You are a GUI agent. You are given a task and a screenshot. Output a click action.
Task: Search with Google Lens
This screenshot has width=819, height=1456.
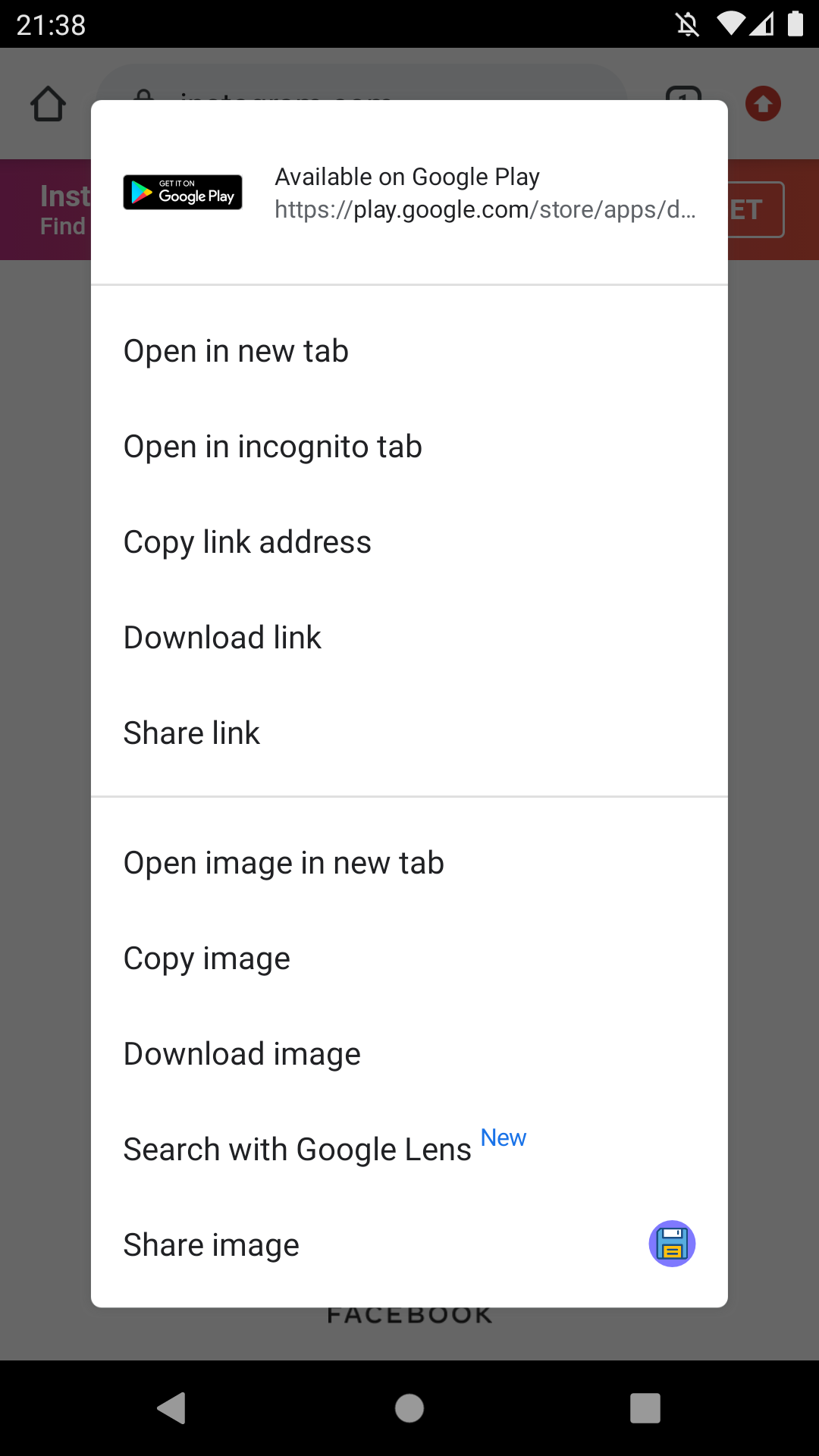[409, 1150]
